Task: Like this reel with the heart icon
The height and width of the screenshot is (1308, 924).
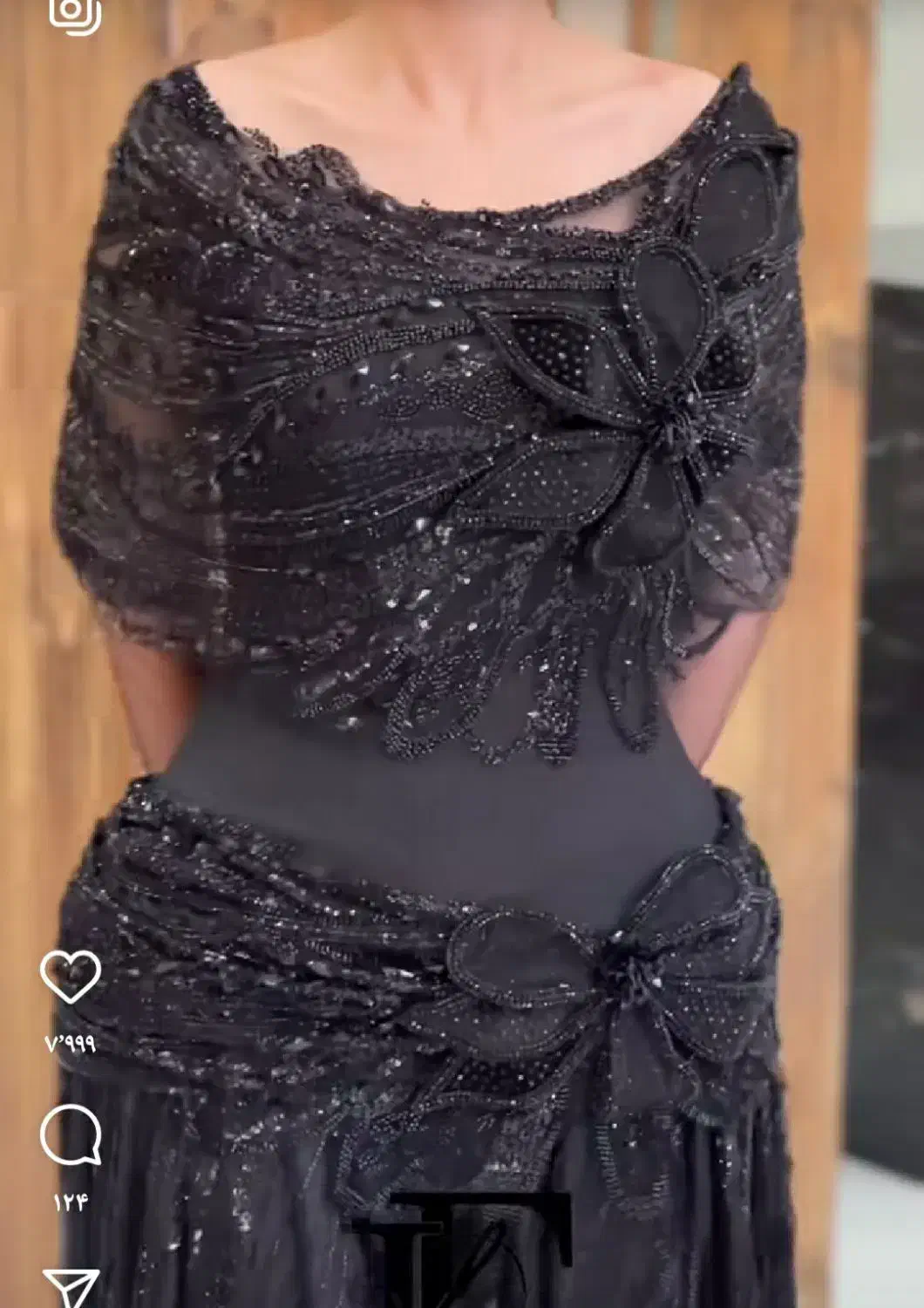Action: click(71, 977)
